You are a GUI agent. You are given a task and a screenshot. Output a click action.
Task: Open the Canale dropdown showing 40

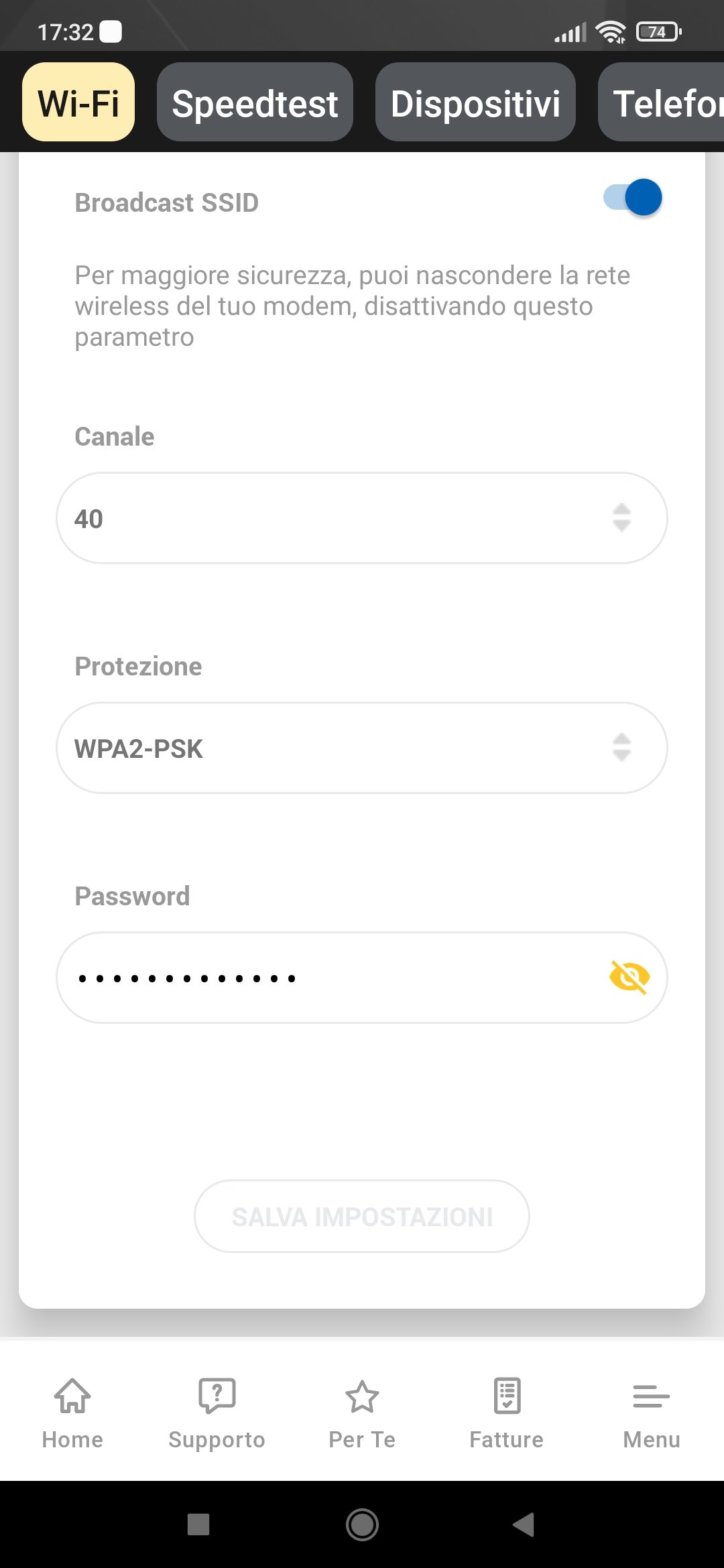tap(362, 518)
